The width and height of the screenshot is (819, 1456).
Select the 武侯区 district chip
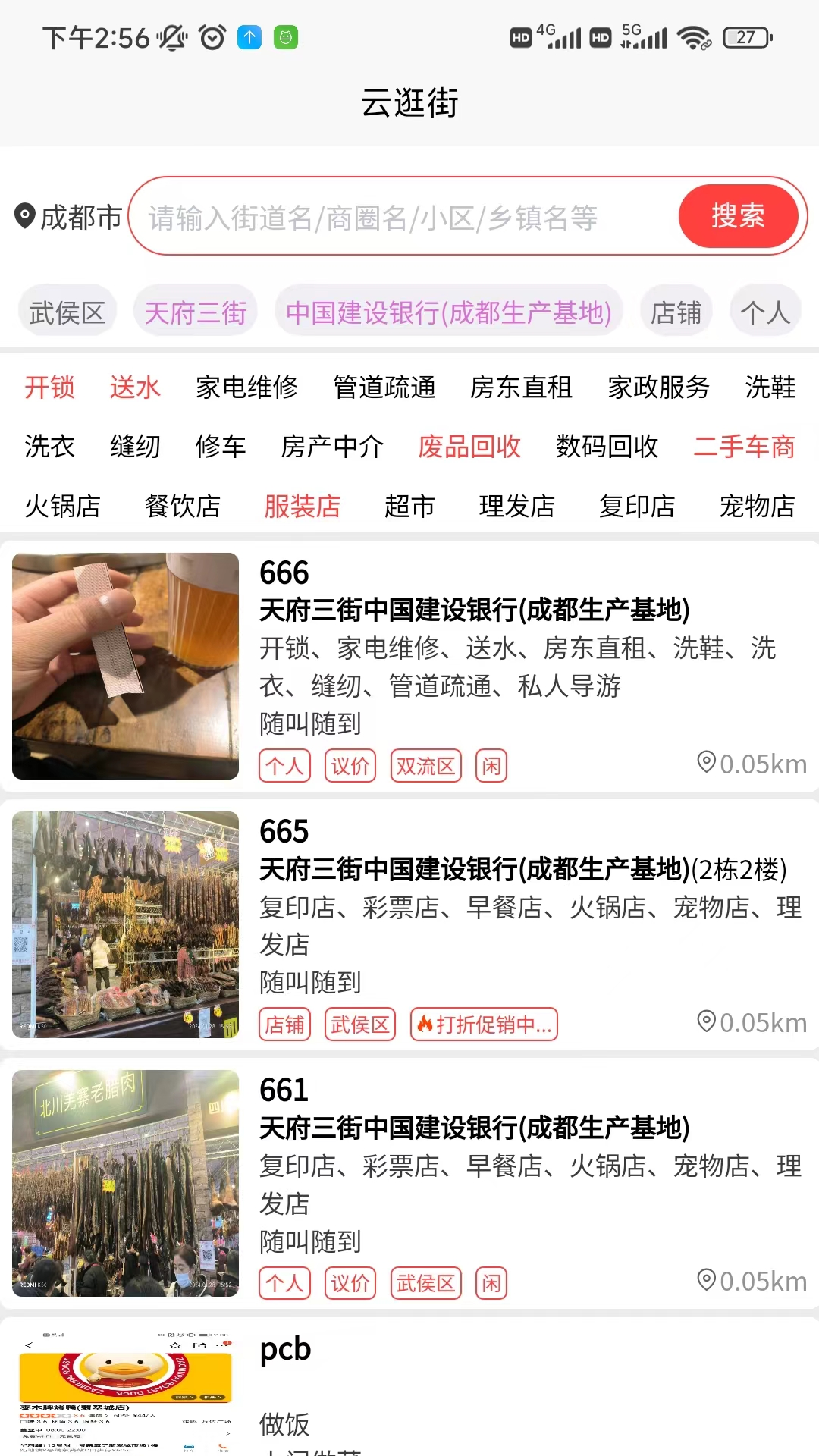pyautogui.click(x=67, y=312)
